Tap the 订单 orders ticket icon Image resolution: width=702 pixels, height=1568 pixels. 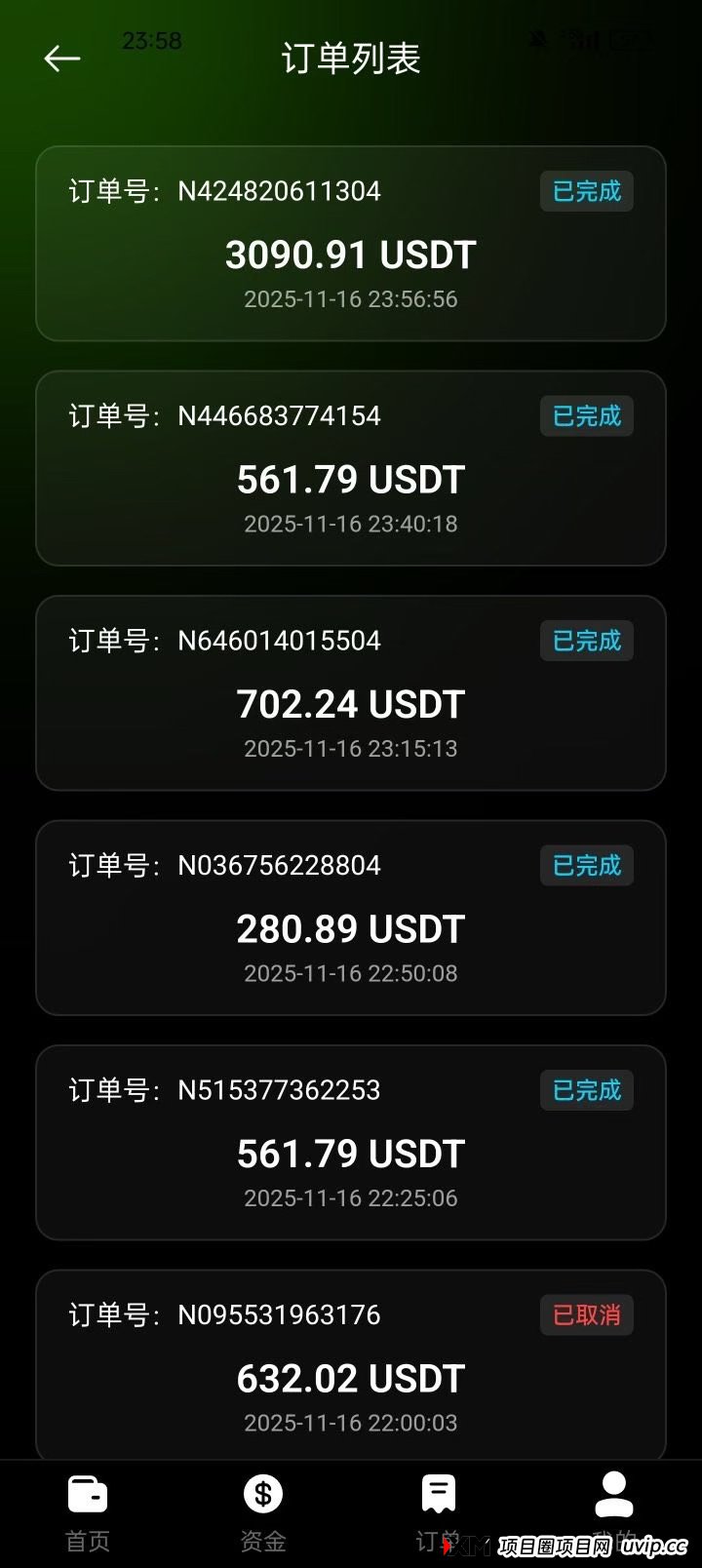[437, 1492]
